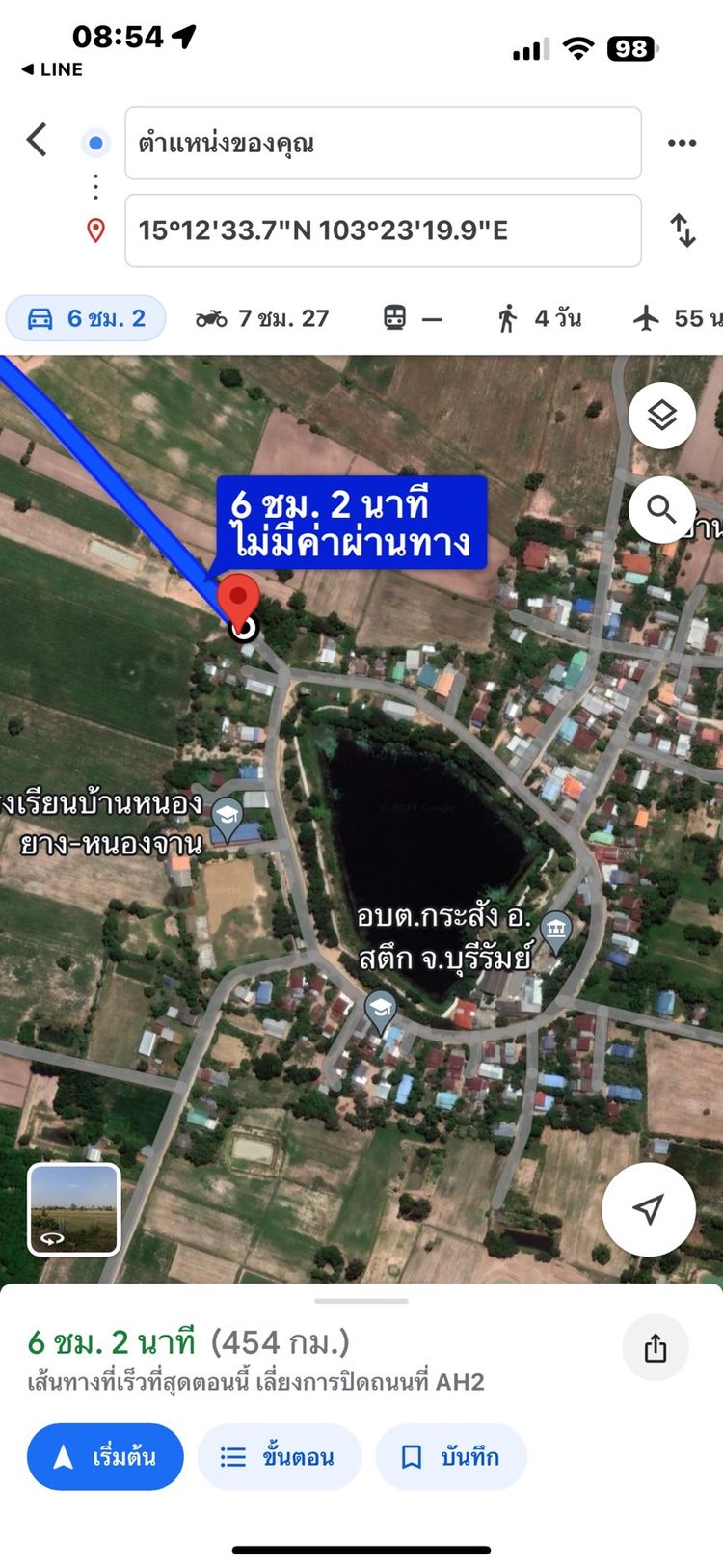Open the map layers button
Viewport: 723px width, 1568px height.
pos(661,416)
